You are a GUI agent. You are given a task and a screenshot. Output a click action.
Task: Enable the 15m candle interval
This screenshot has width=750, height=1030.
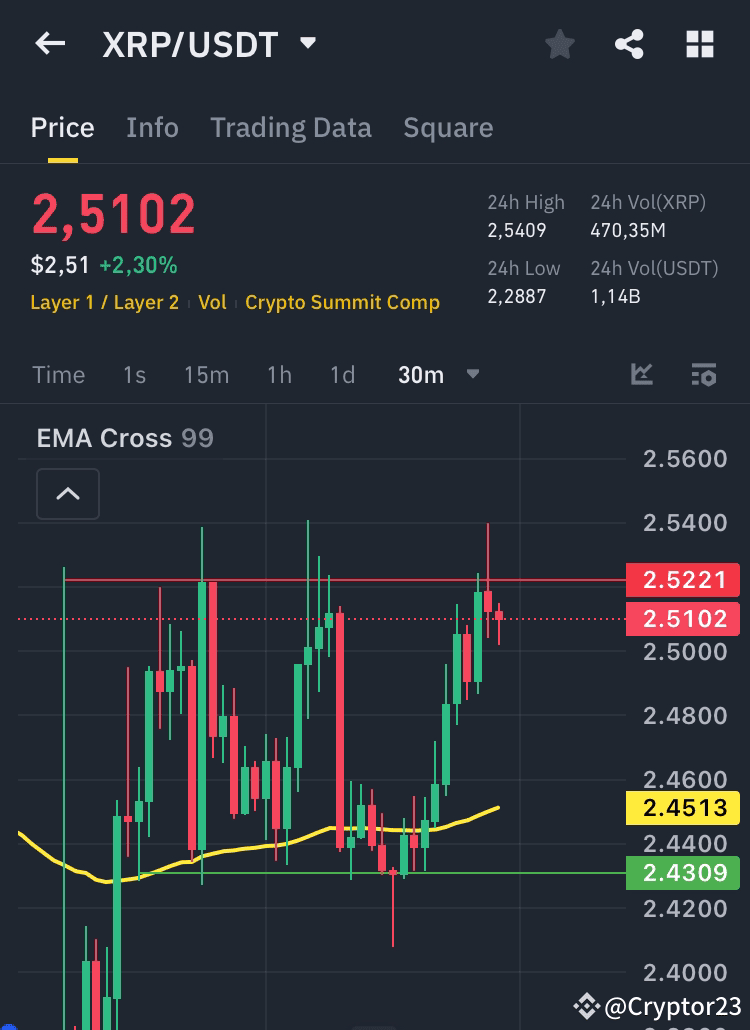coord(206,375)
